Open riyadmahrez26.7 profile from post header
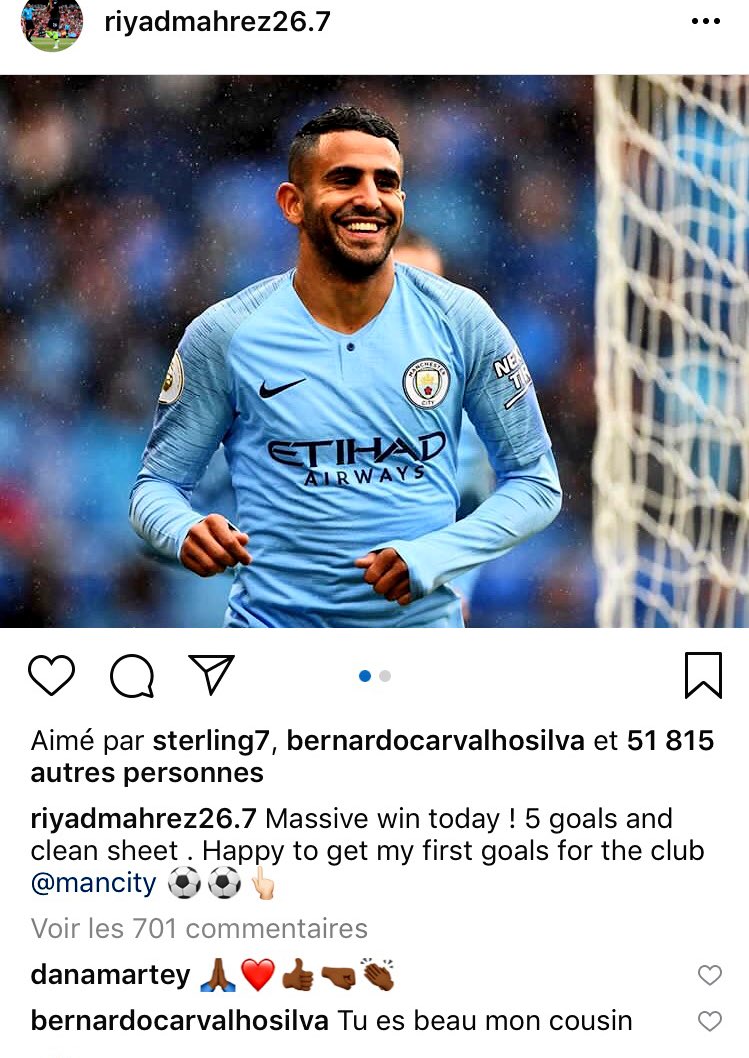Screen dimensions: 749x1058 coord(217,22)
